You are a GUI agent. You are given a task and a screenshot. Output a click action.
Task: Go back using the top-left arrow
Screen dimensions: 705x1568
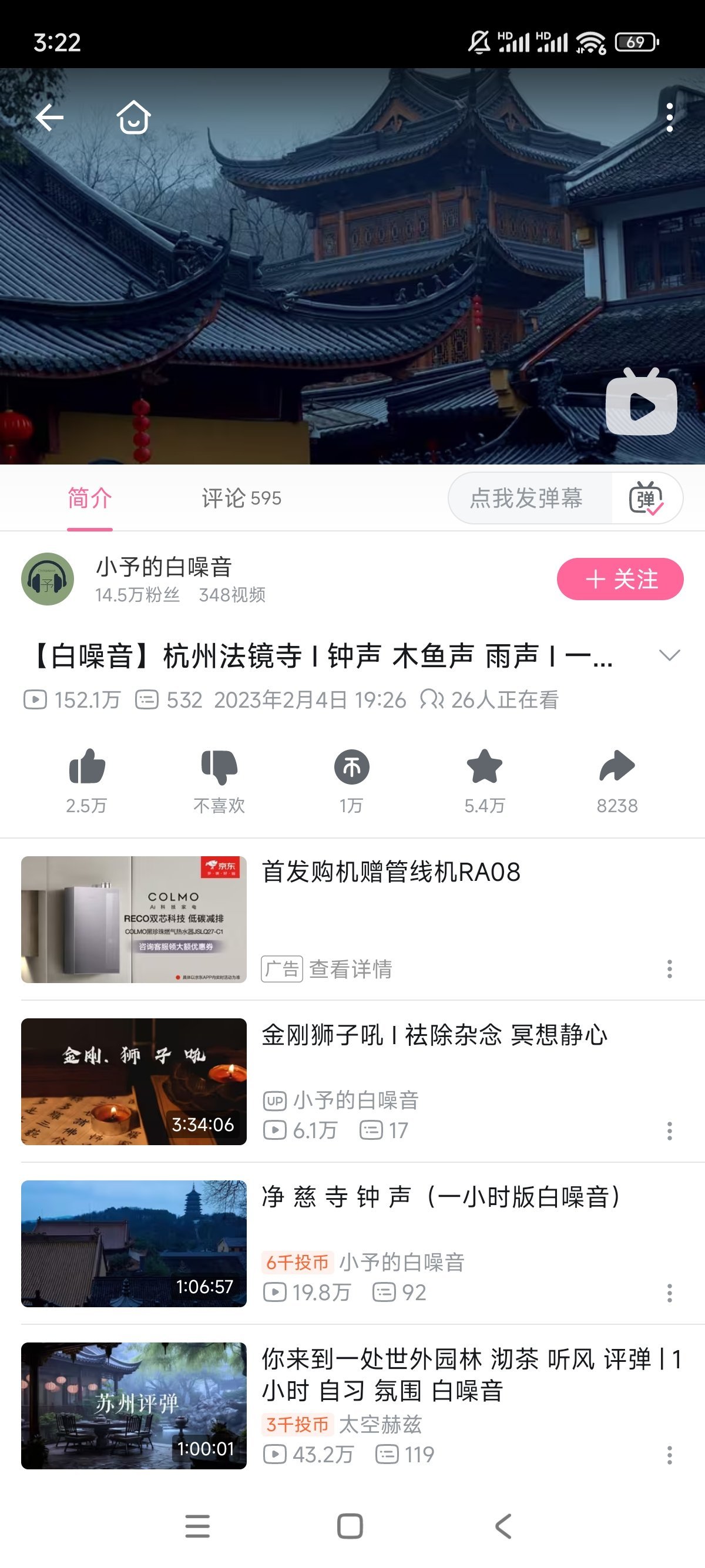(49, 117)
